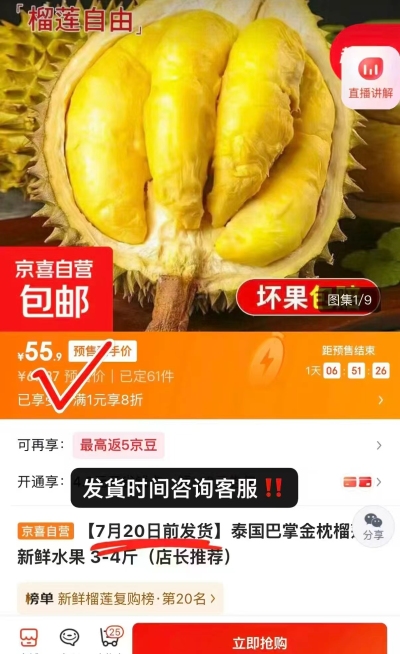
Task: Open the shopping cart with 25 items
Action: [111, 638]
